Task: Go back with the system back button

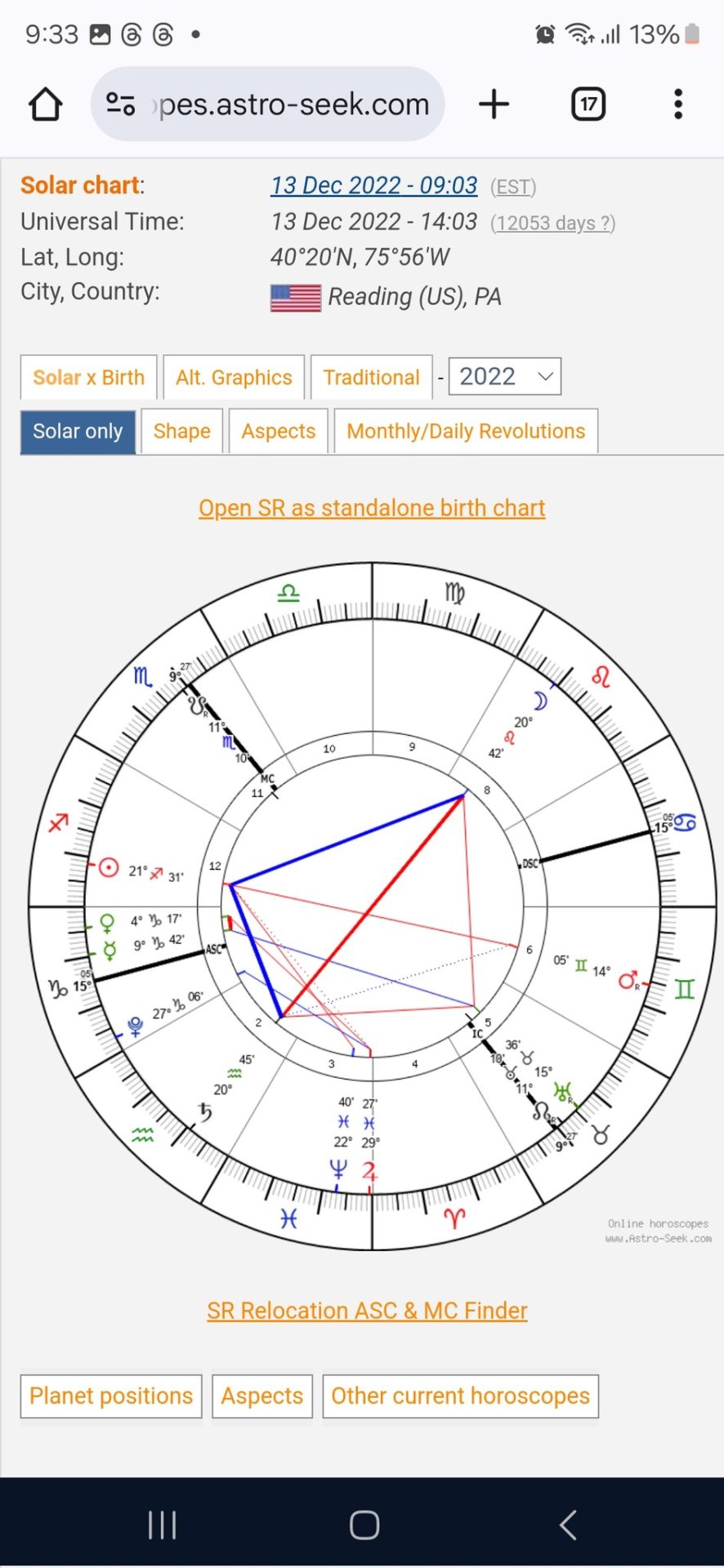Action: pos(568,1524)
